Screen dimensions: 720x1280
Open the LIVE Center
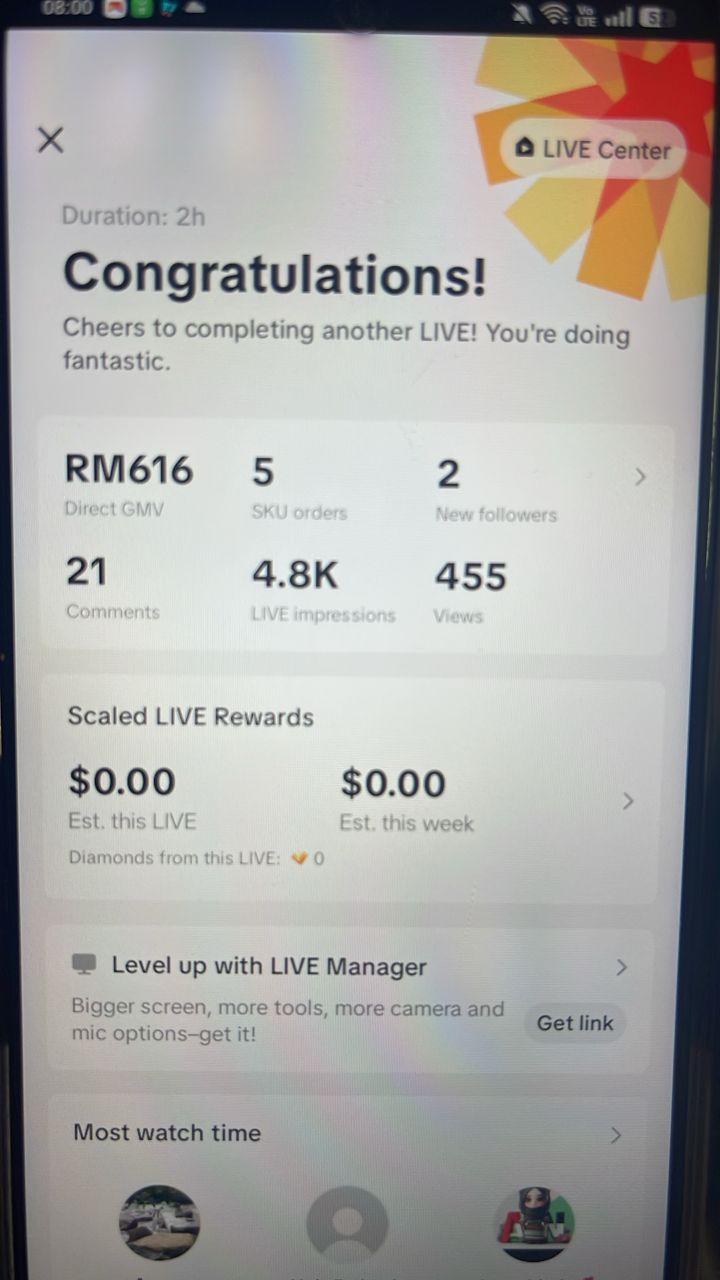click(594, 150)
